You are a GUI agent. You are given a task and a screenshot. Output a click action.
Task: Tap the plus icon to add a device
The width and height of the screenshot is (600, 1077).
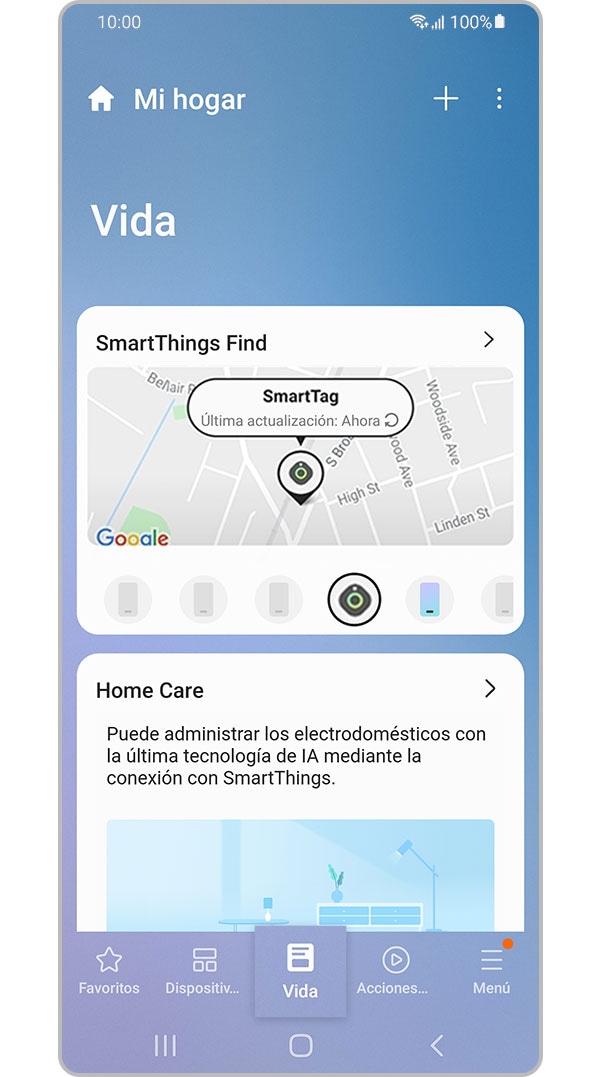(x=445, y=98)
